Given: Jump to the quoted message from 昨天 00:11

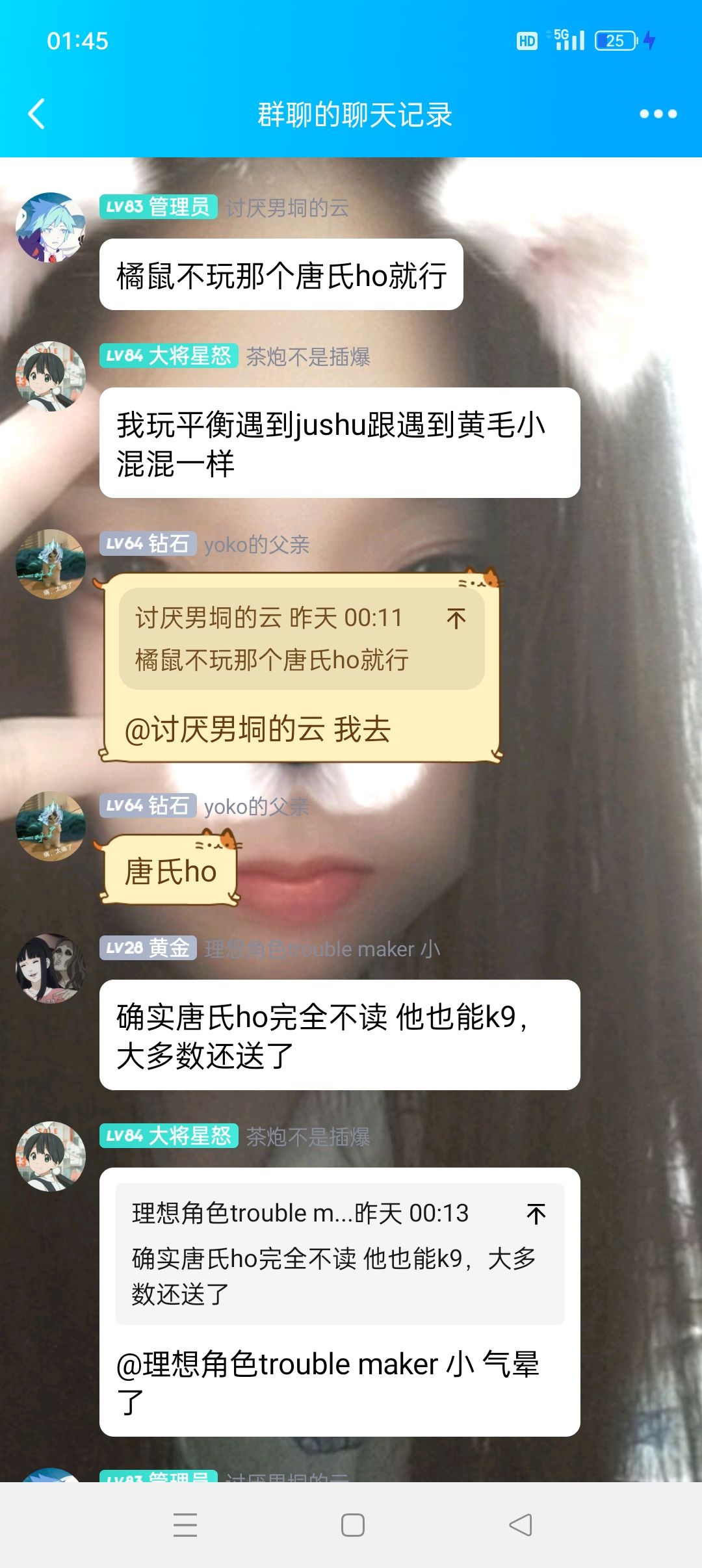Looking at the screenshot, I should pos(456,618).
